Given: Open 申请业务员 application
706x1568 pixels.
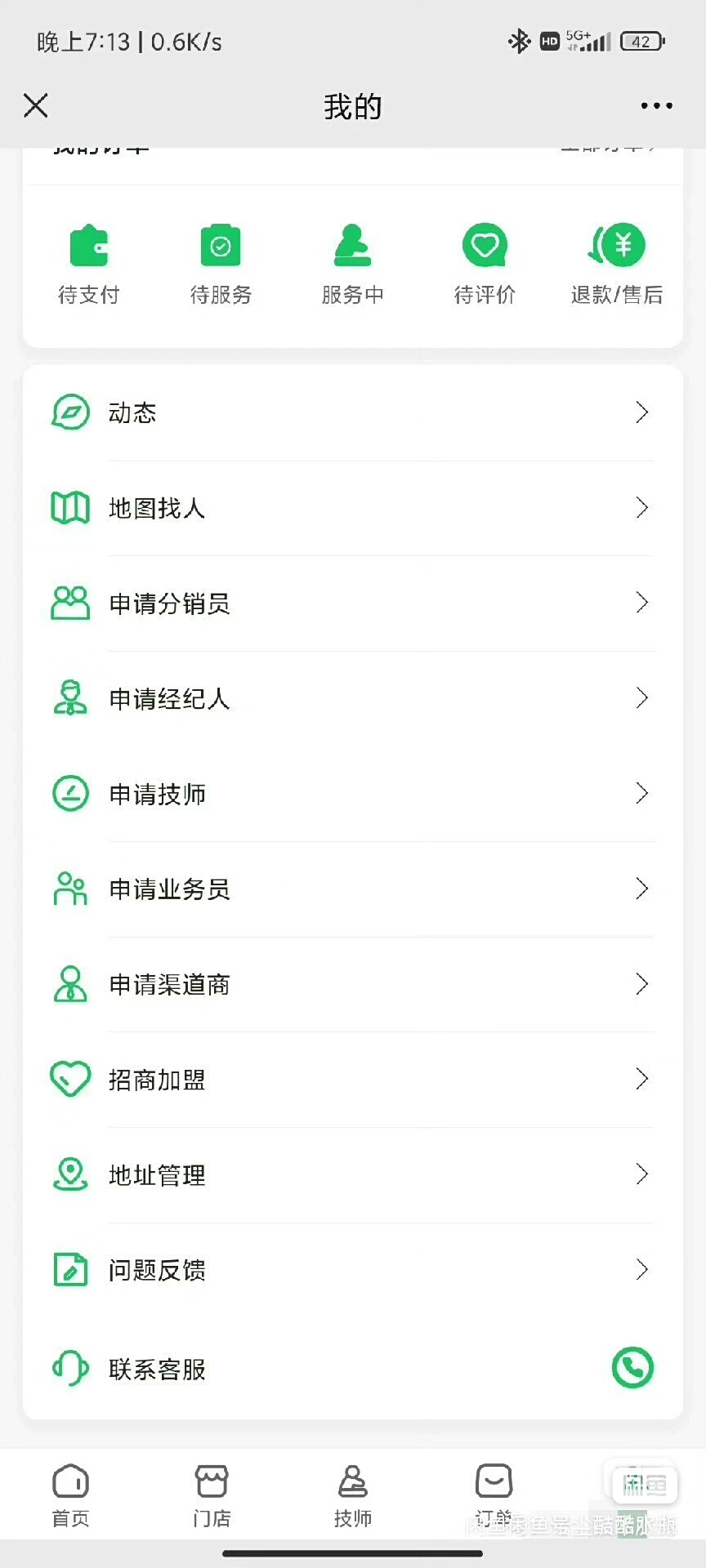Looking at the screenshot, I should (353, 889).
